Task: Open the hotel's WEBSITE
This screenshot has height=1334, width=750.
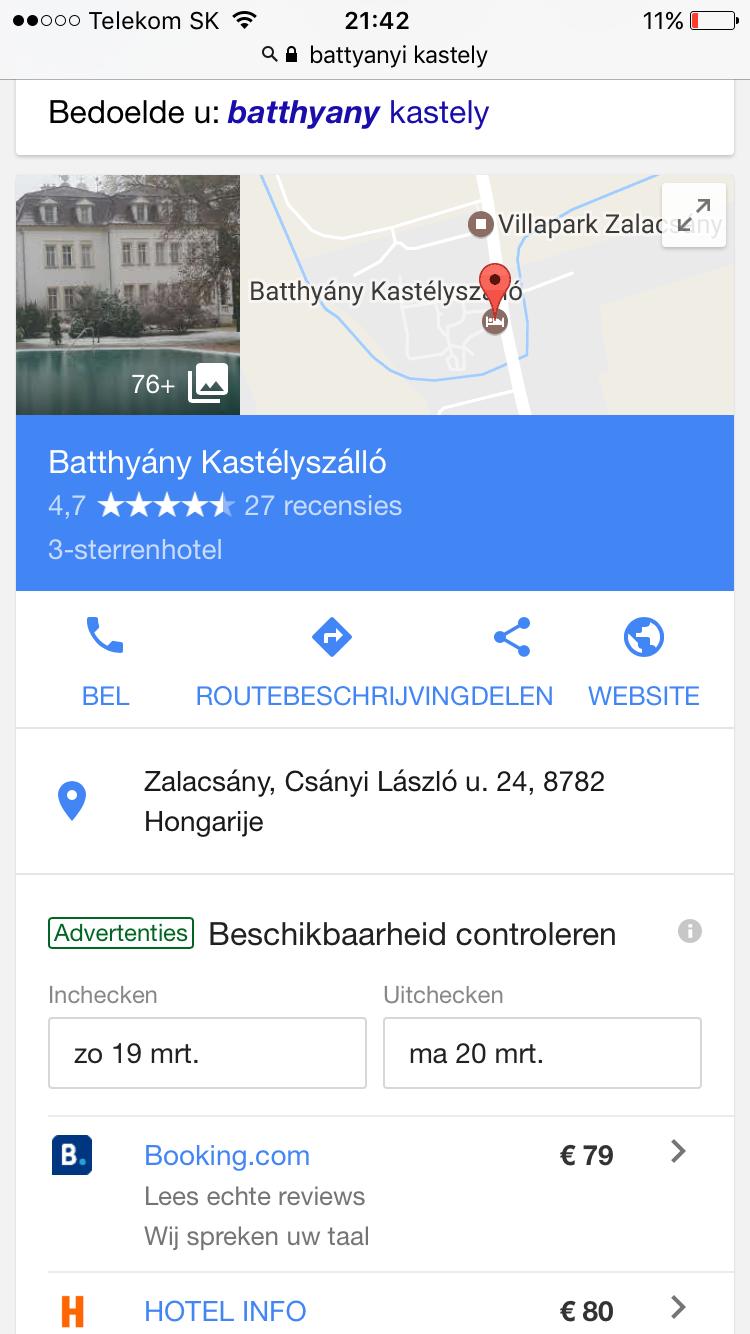Action: (643, 661)
